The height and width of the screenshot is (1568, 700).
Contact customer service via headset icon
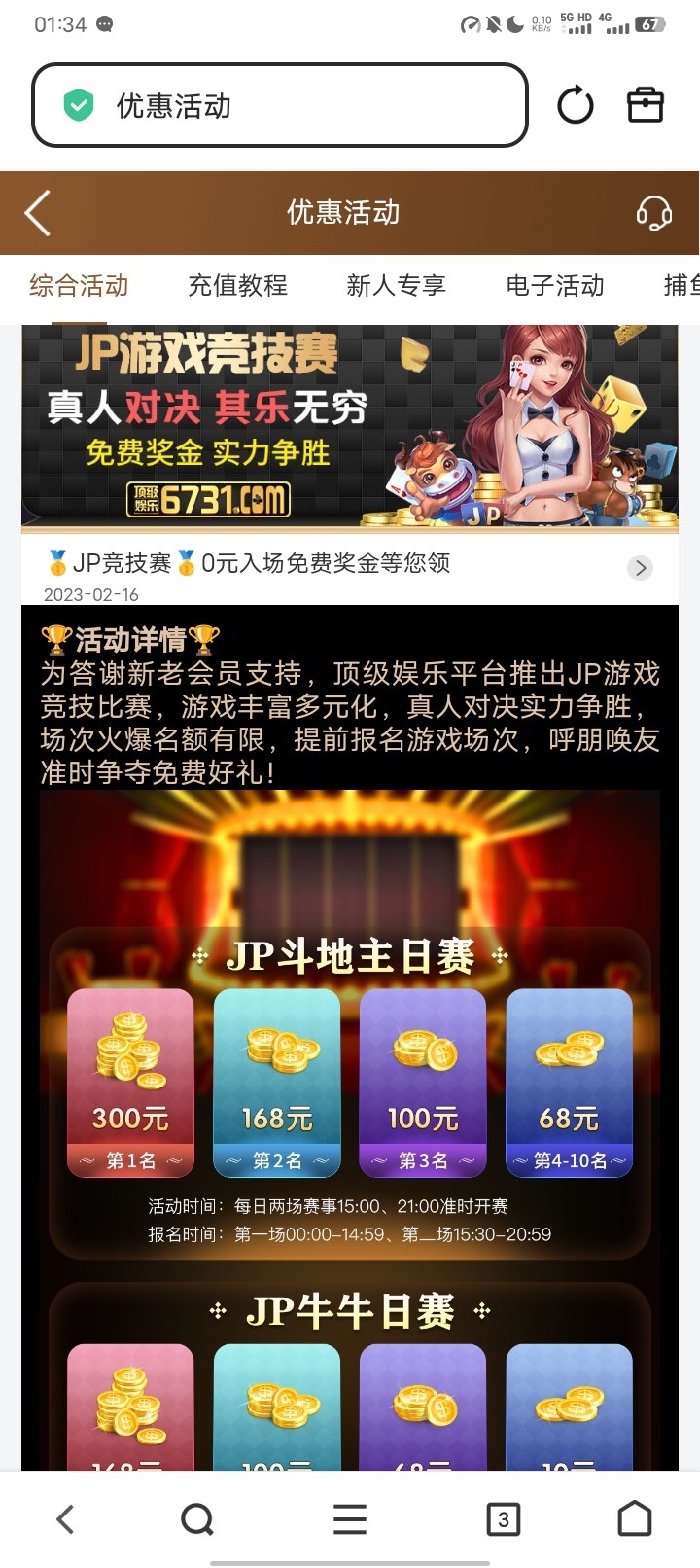(653, 213)
